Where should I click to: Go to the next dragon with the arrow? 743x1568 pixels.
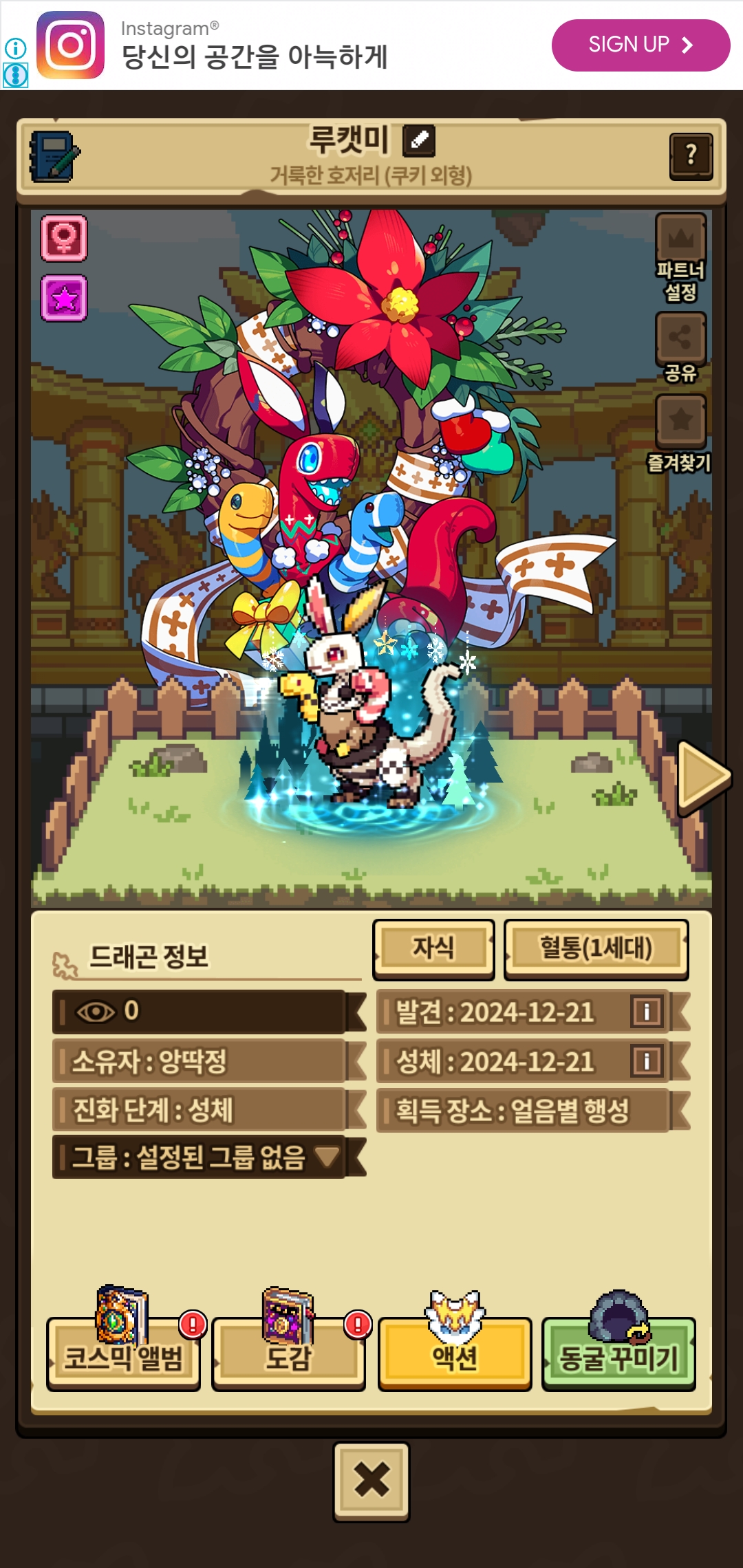click(x=703, y=778)
